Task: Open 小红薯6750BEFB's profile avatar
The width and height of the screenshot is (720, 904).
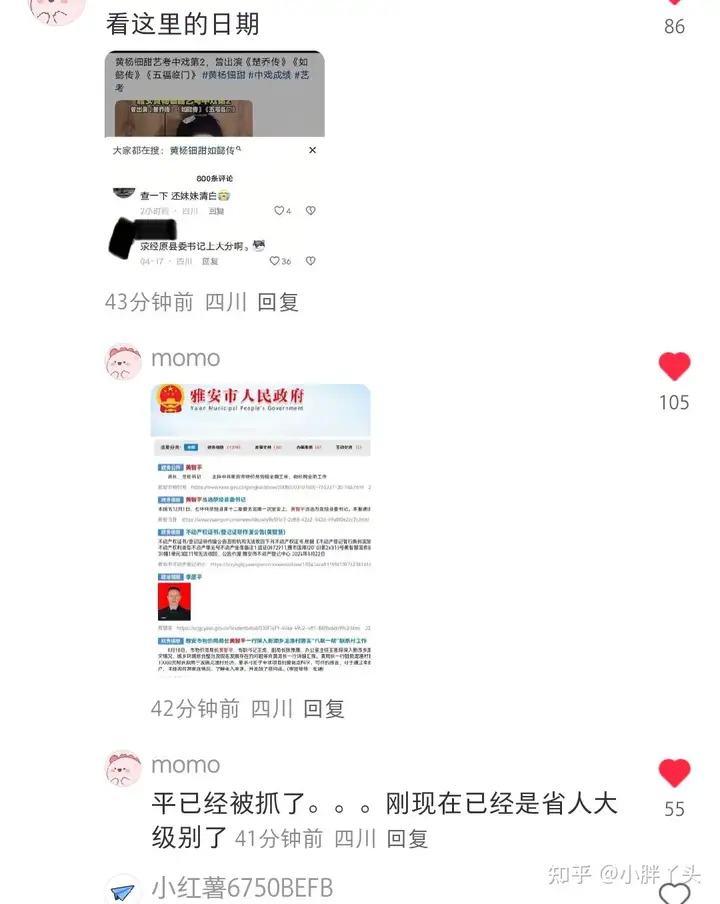Action: pos(124,889)
